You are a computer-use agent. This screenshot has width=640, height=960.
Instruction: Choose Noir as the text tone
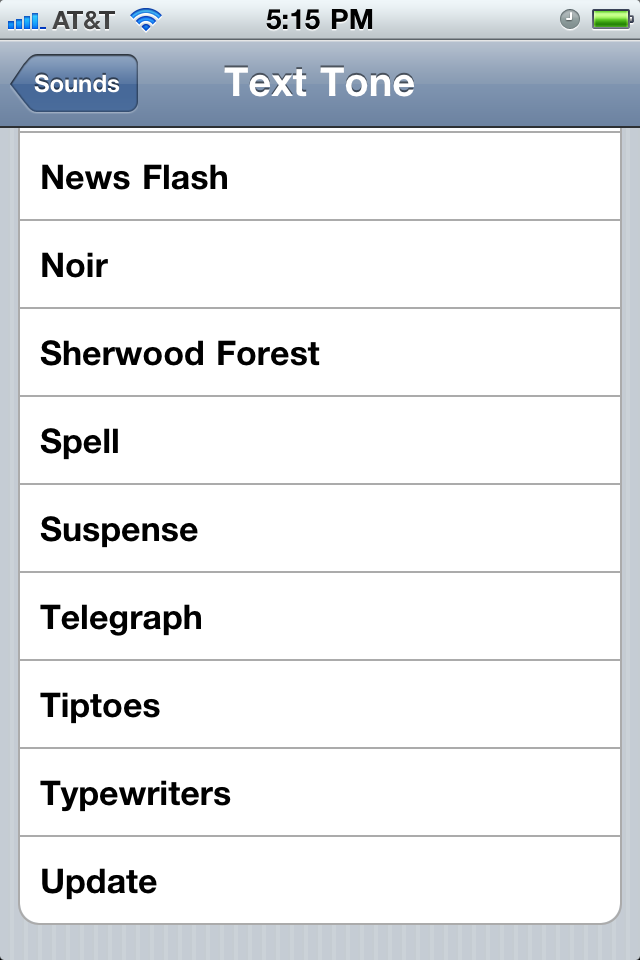(x=320, y=264)
